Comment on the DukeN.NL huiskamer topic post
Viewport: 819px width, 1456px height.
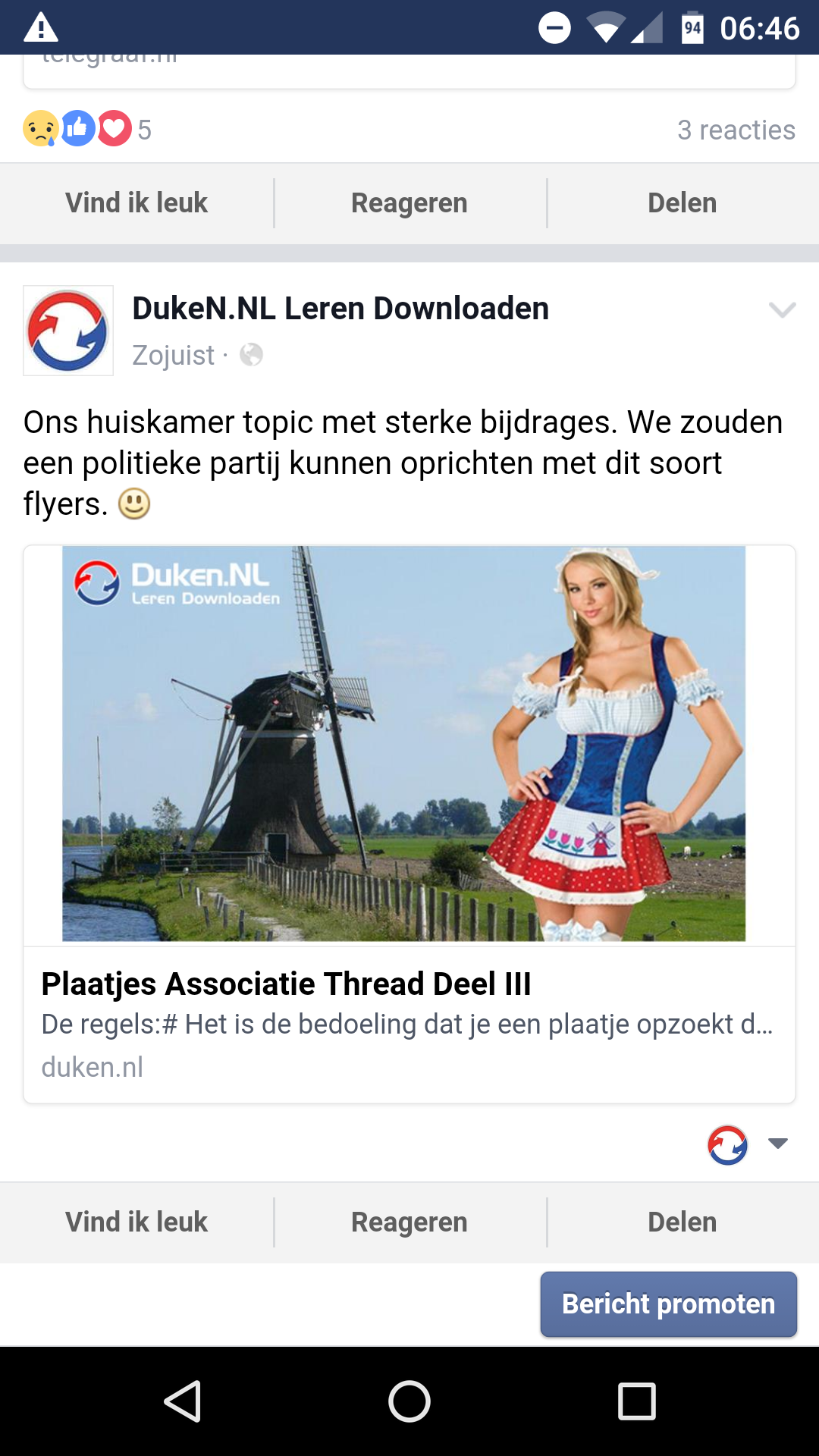409,1222
